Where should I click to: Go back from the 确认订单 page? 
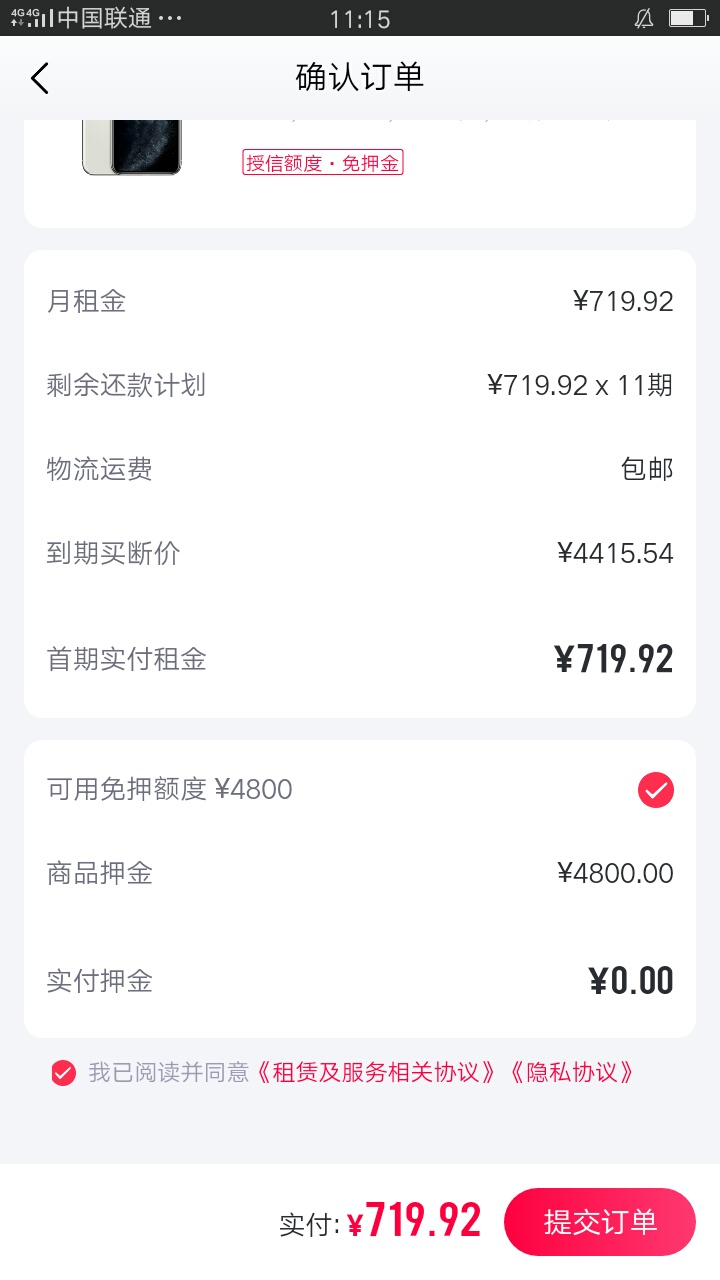(40, 77)
